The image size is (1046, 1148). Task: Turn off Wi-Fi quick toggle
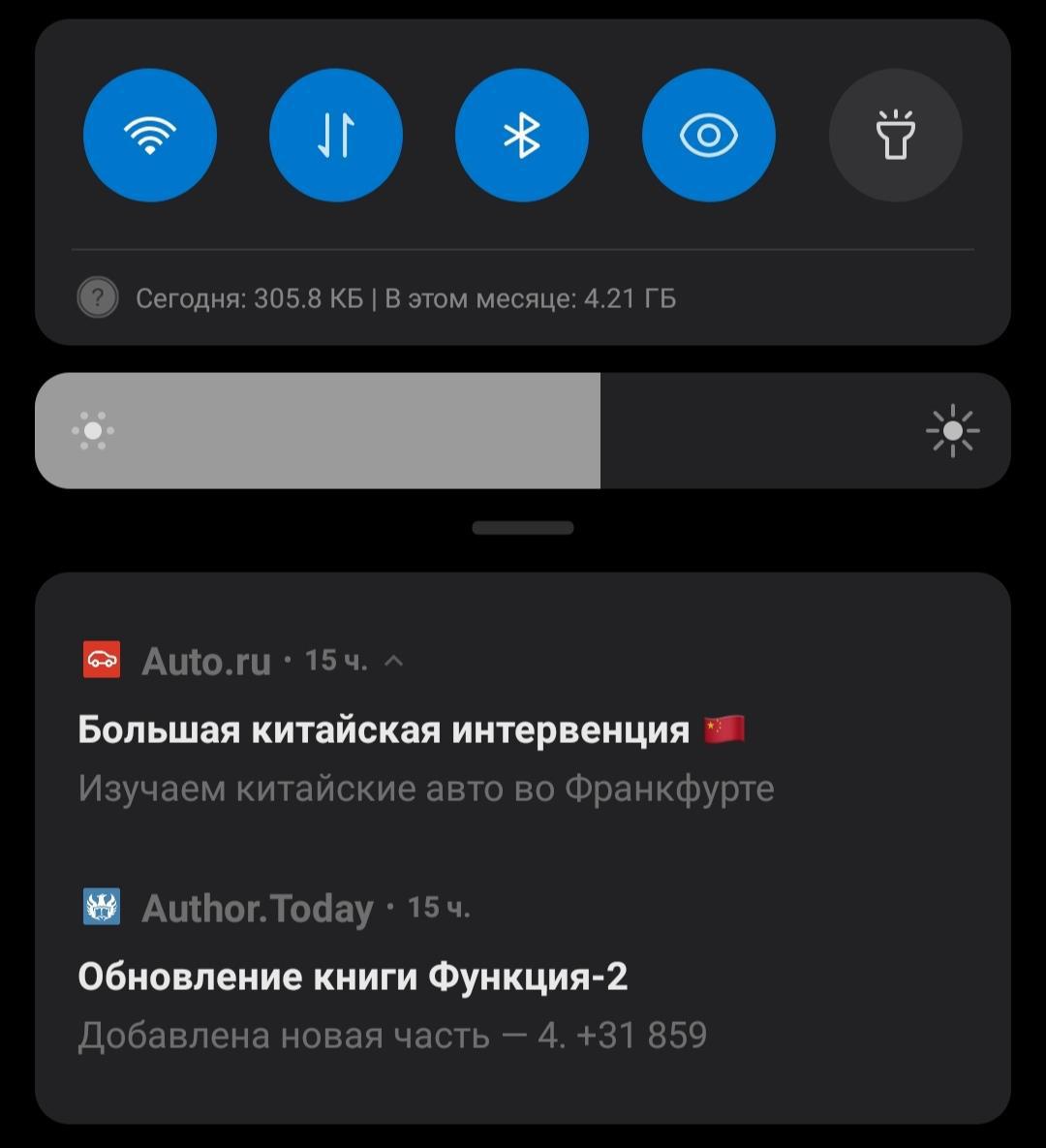150,136
